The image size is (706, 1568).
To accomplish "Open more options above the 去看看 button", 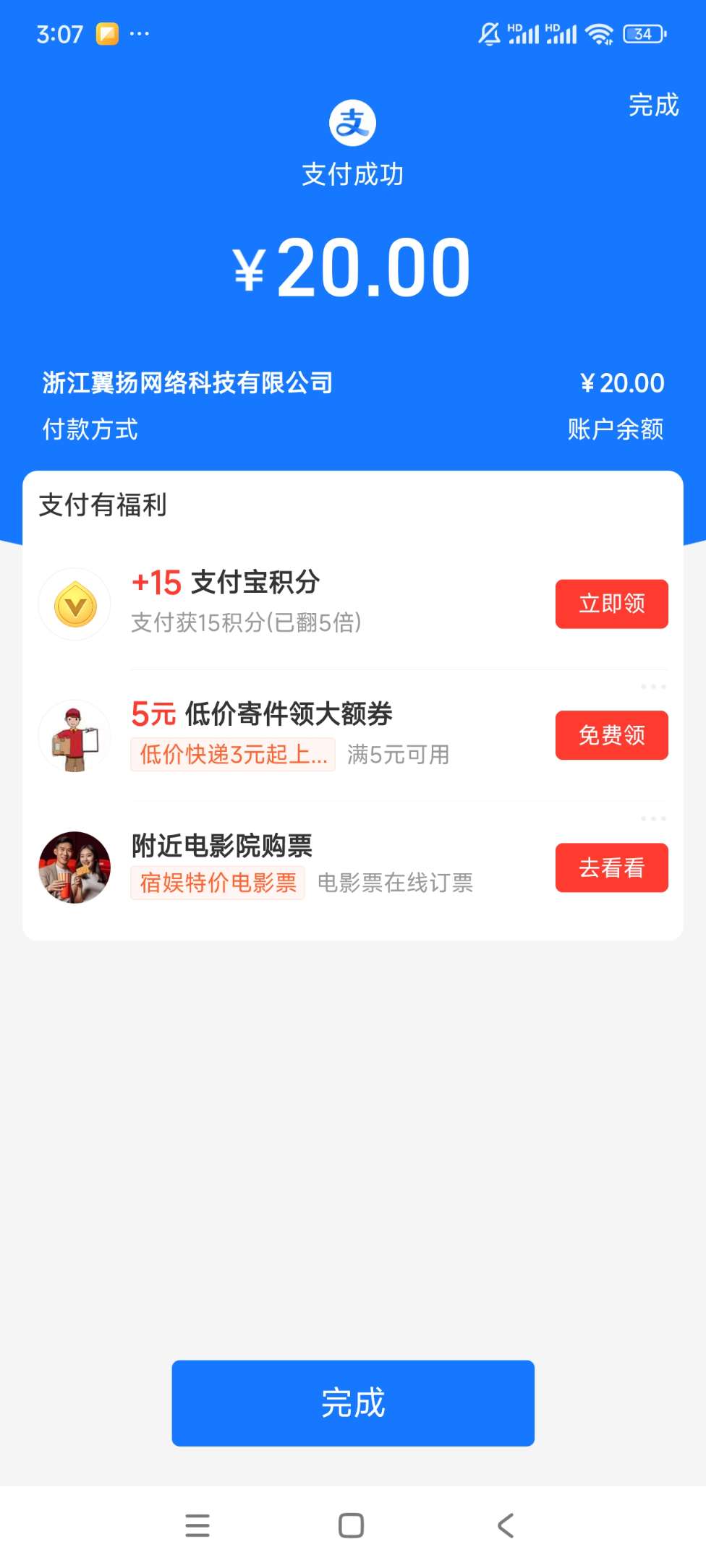I will pyautogui.click(x=653, y=818).
